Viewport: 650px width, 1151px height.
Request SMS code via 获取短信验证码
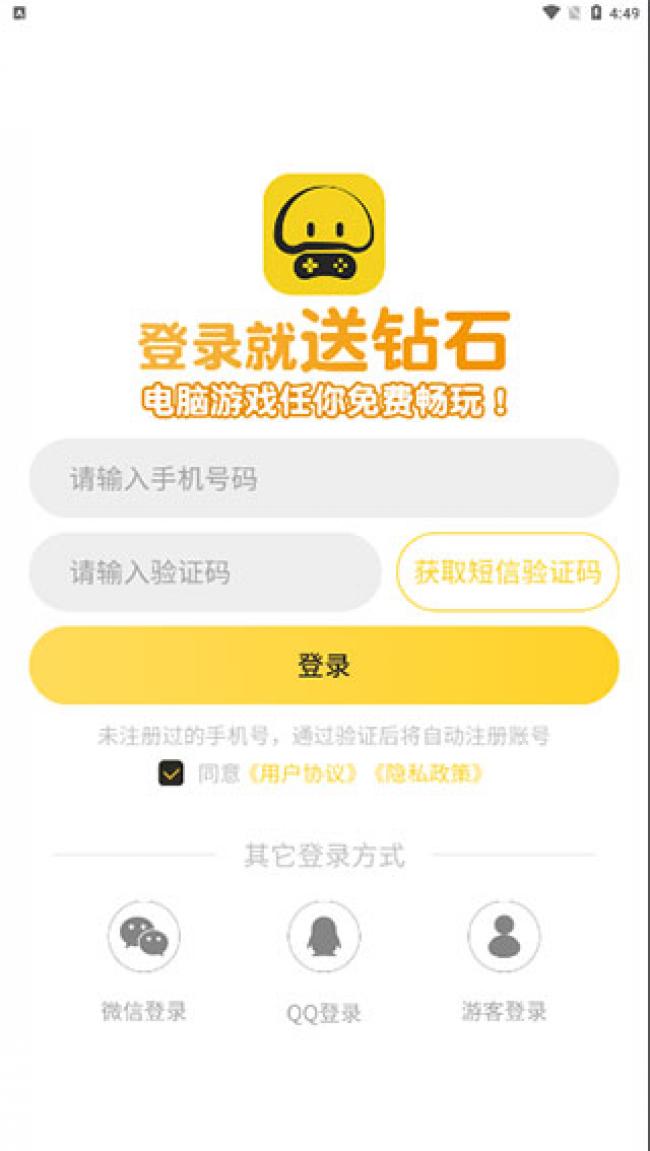coord(508,572)
